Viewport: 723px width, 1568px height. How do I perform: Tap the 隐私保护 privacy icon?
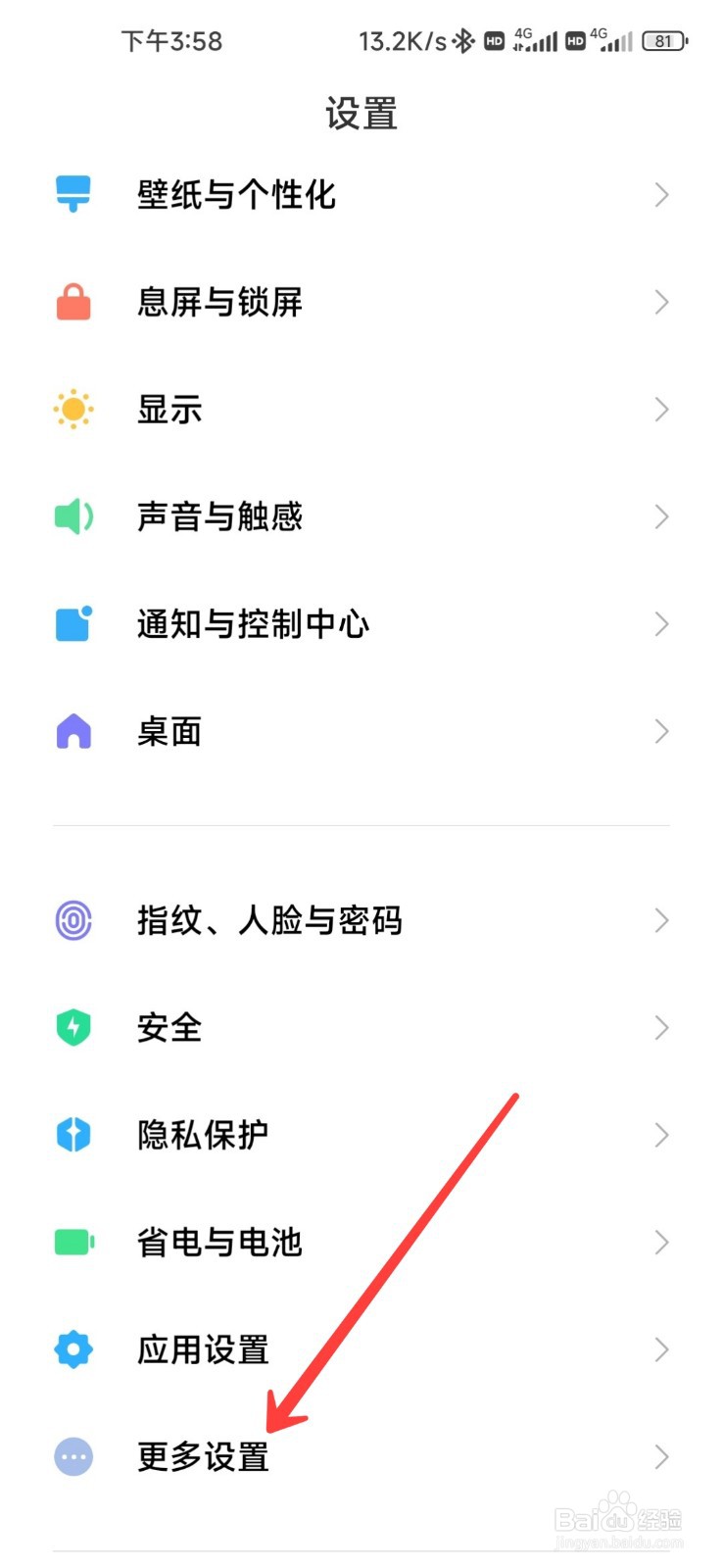click(x=73, y=1135)
